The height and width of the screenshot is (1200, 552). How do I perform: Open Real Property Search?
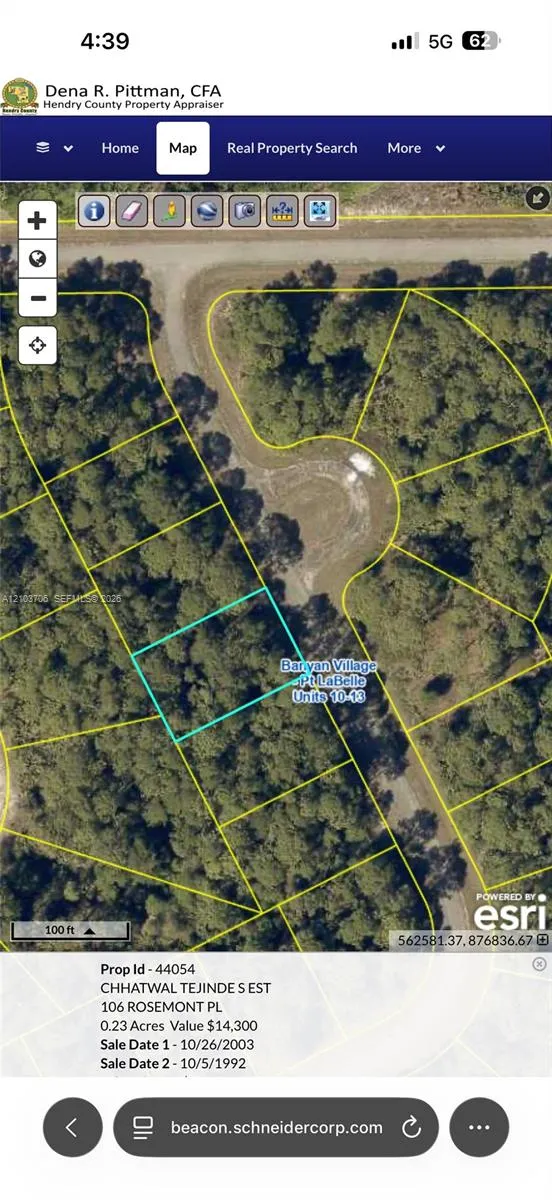point(292,148)
